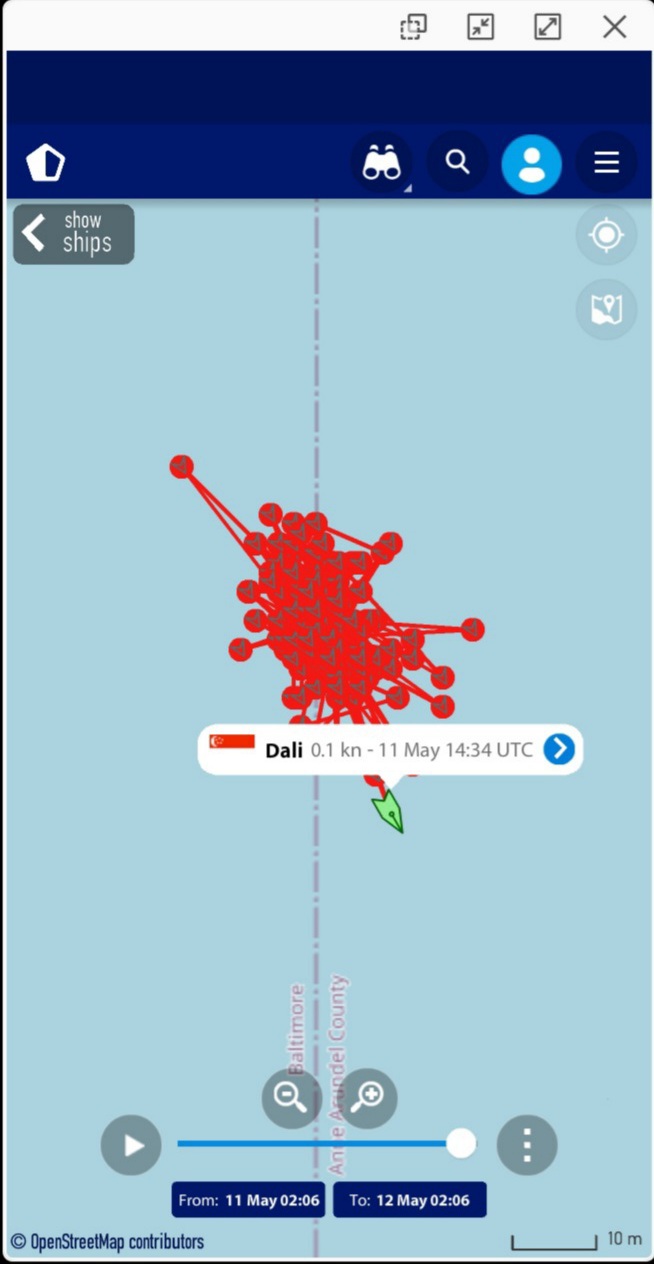654x1264 pixels.
Task: Zoom in the map
Action: click(367, 1098)
